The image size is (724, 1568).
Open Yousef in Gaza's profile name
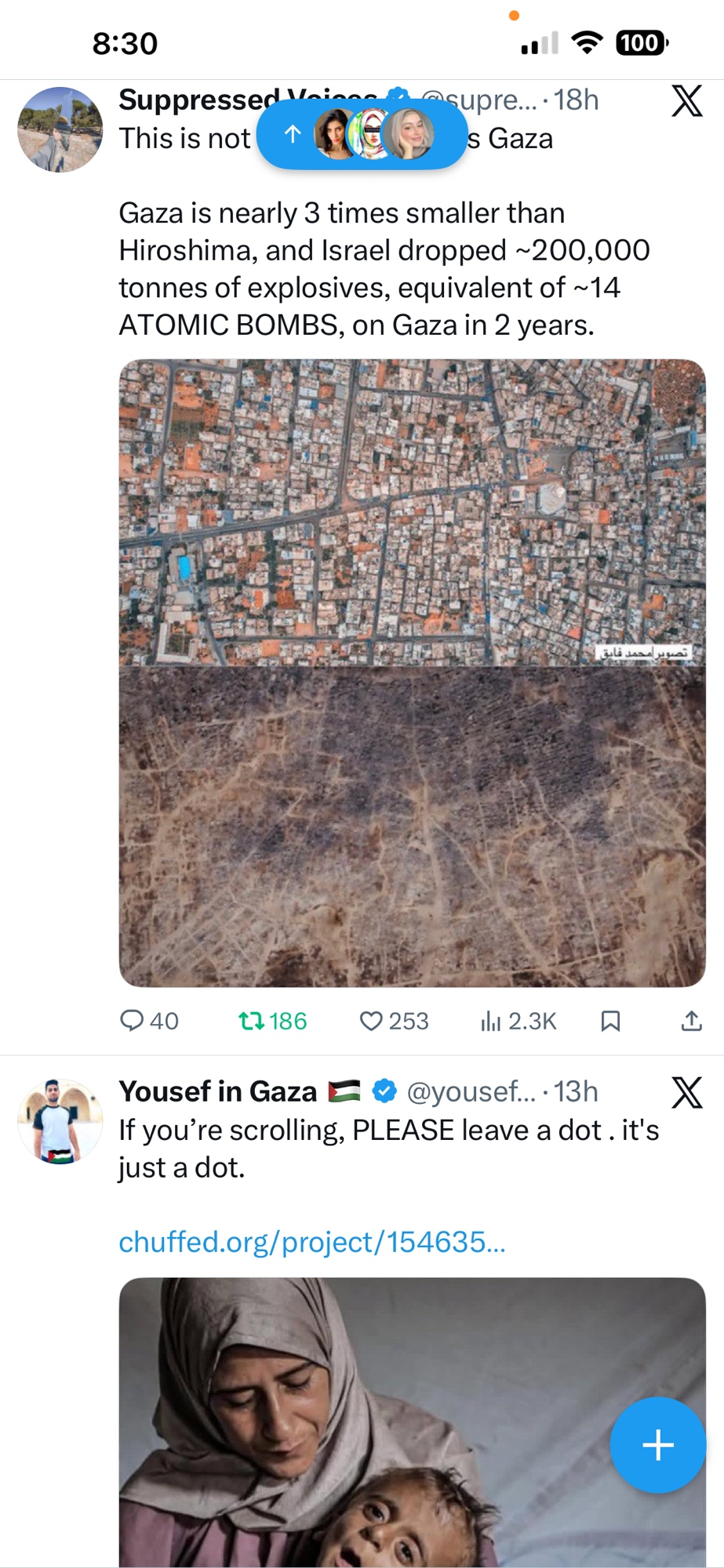pyautogui.click(x=217, y=1091)
